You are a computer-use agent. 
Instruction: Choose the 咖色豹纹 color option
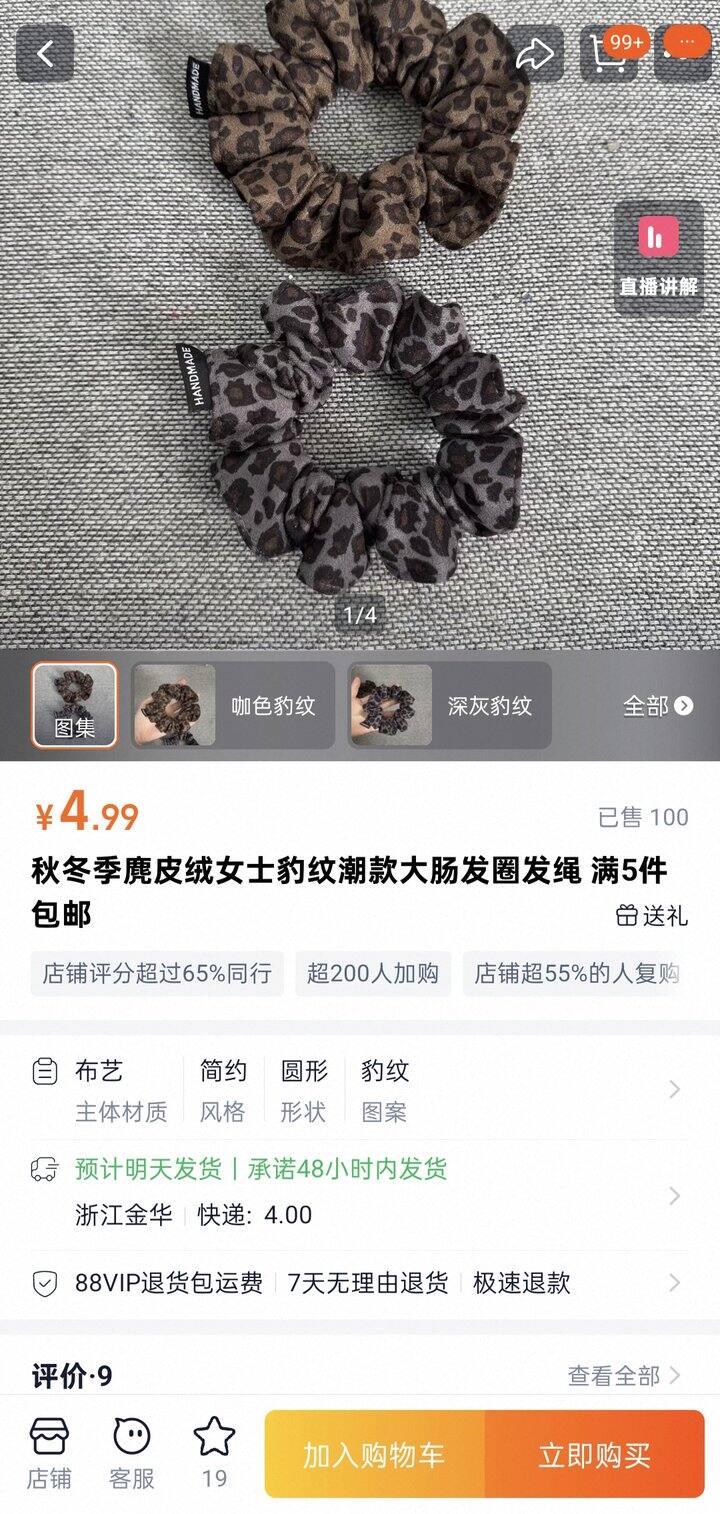coord(233,705)
